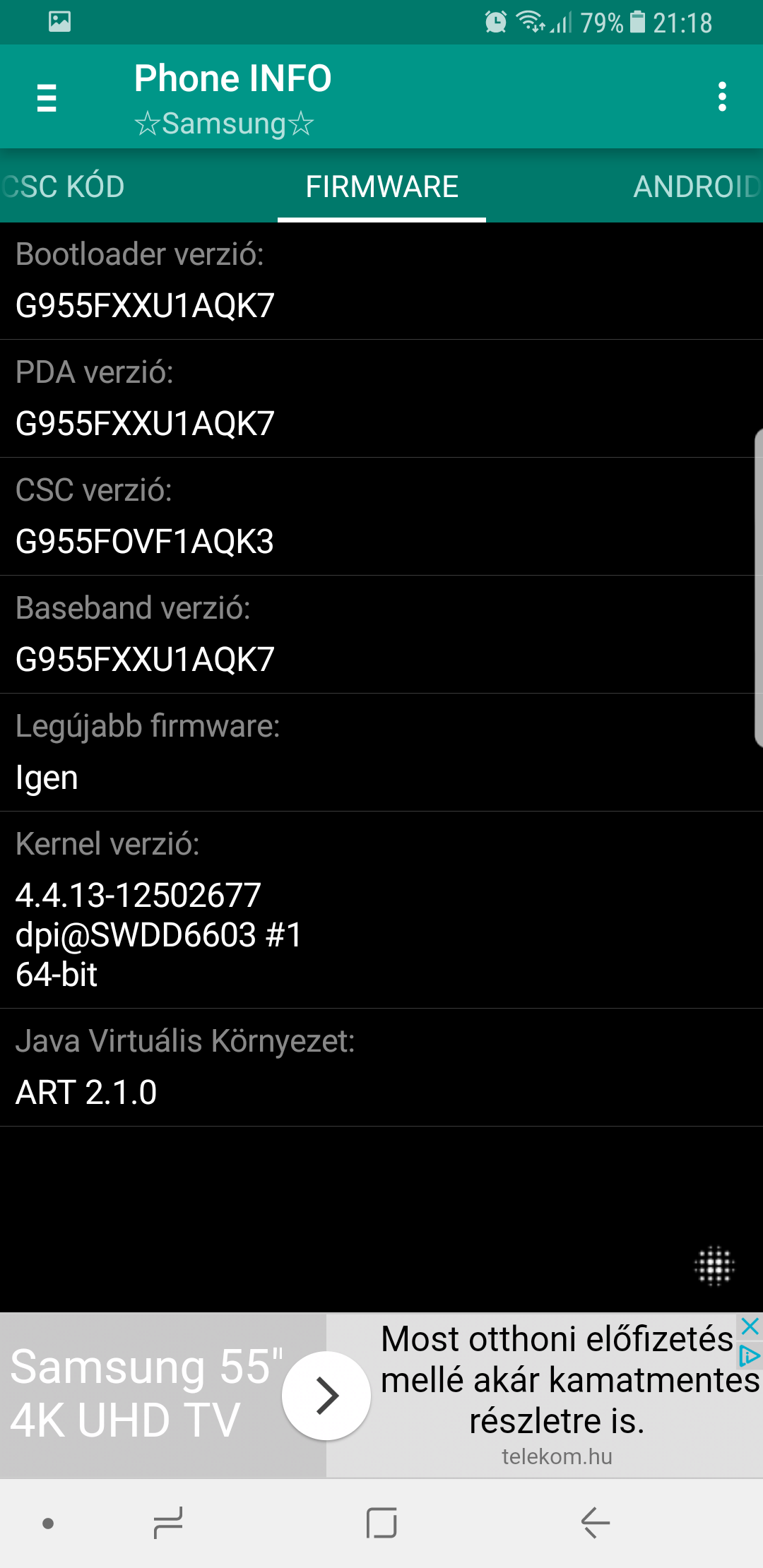Open the three-dot overflow menu
This screenshot has width=763, height=1568.
coord(722,97)
